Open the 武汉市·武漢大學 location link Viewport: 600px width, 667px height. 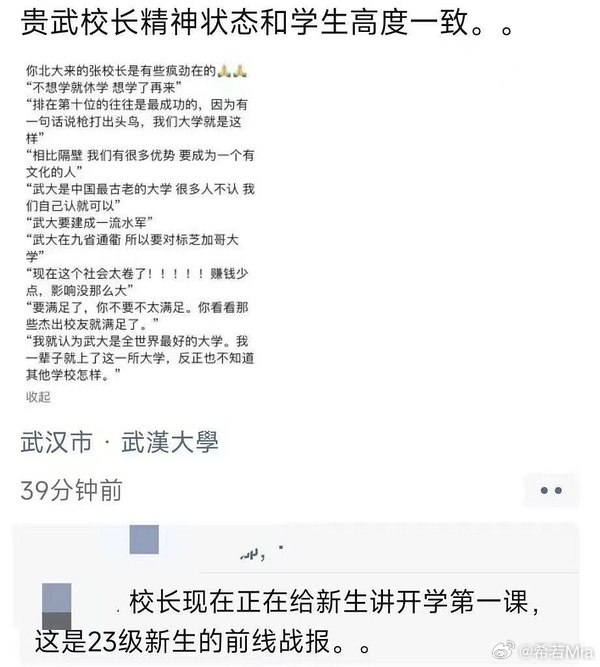119,441
